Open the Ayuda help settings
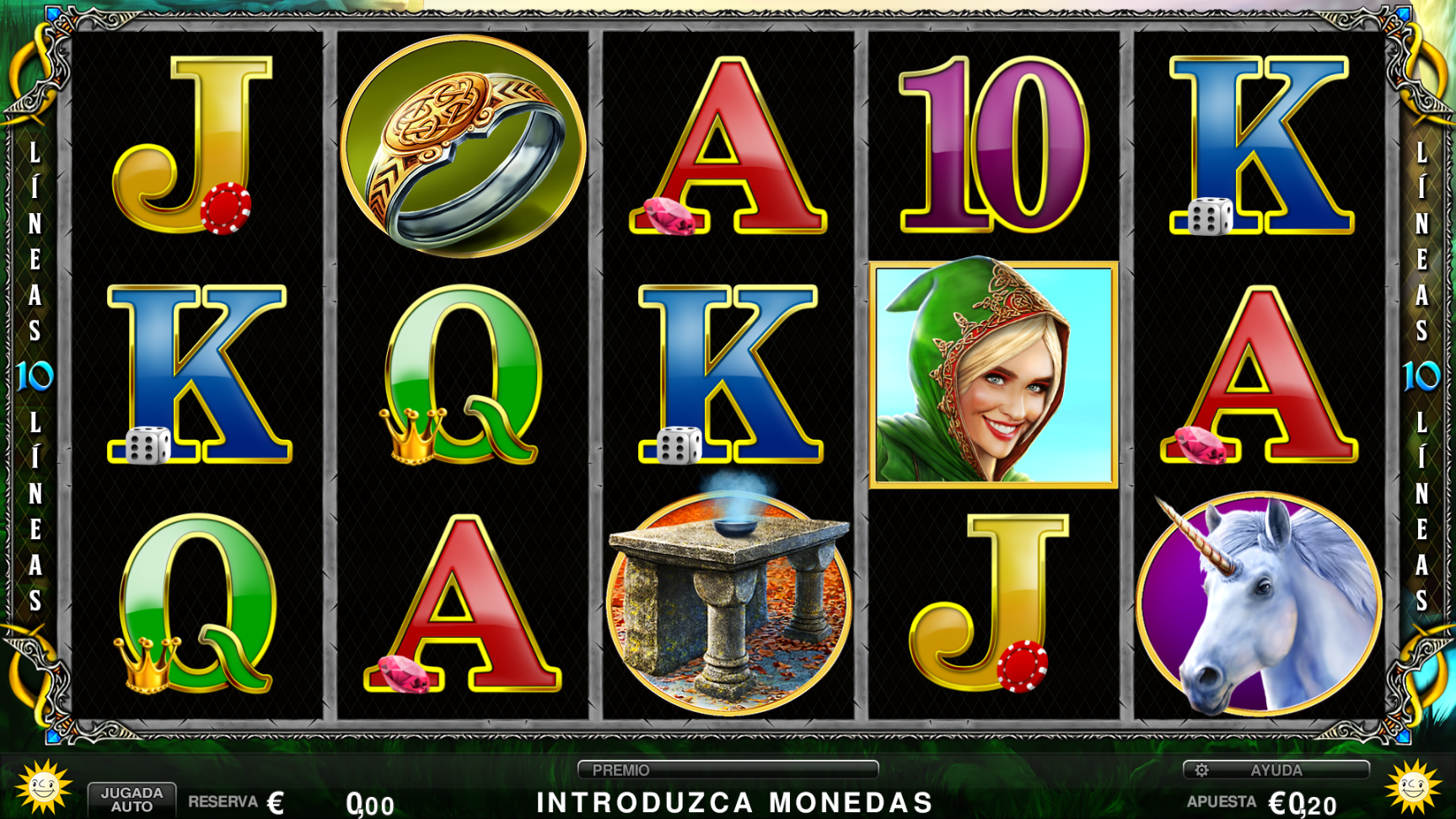Image resolution: width=1456 pixels, height=819 pixels. (1276, 770)
